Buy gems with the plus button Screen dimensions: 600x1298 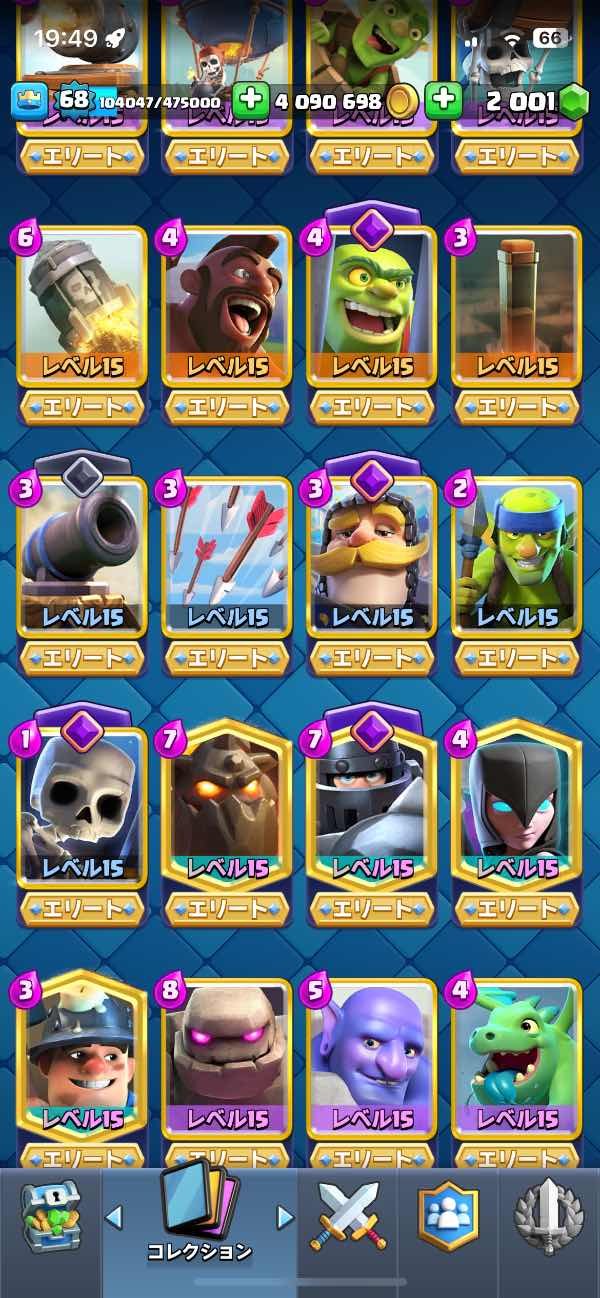[443, 100]
